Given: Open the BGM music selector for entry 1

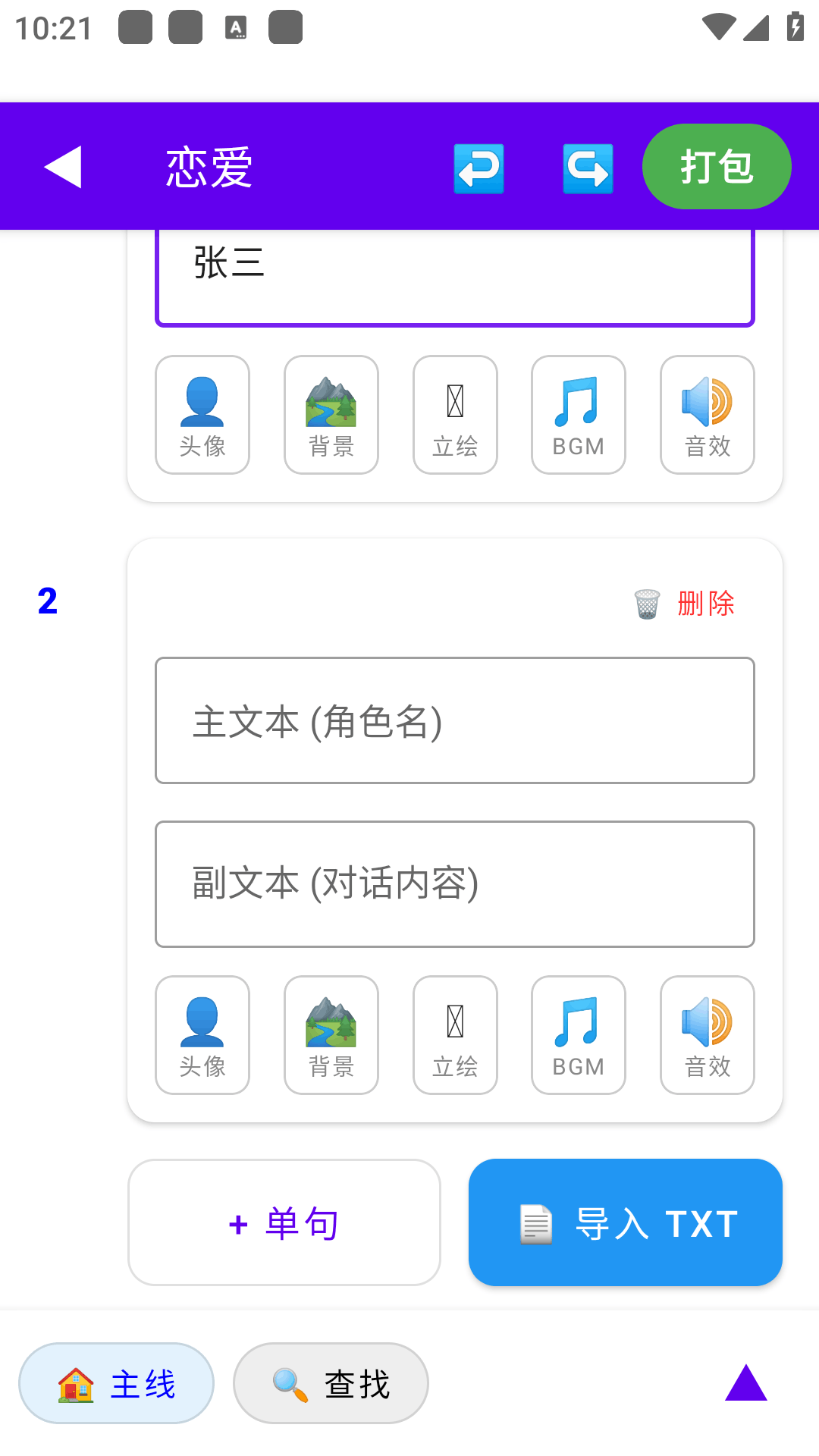Looking at the screenshot, I should (x=578, y=415).
